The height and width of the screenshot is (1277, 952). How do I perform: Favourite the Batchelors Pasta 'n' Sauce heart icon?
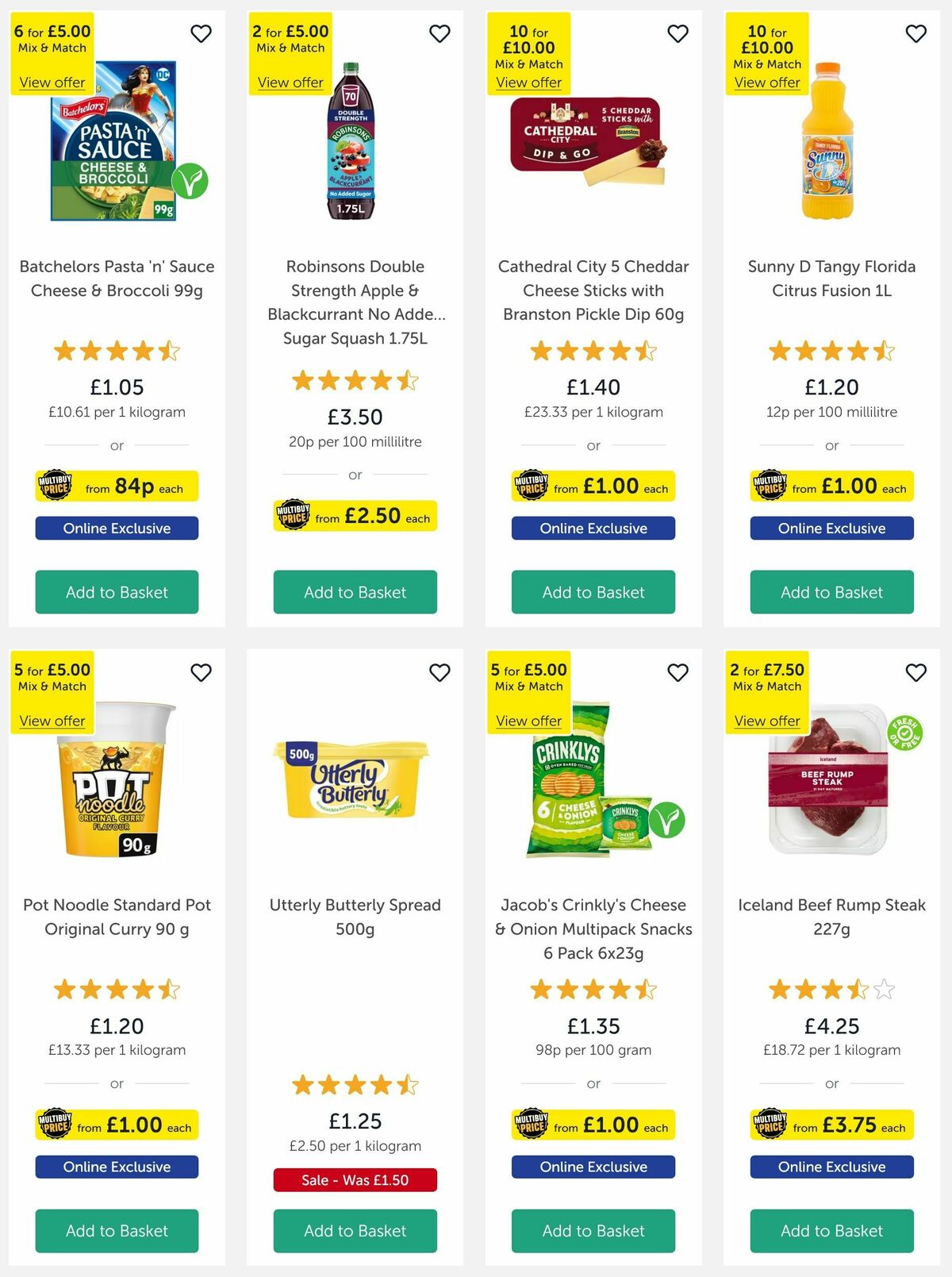click(201, 33)
